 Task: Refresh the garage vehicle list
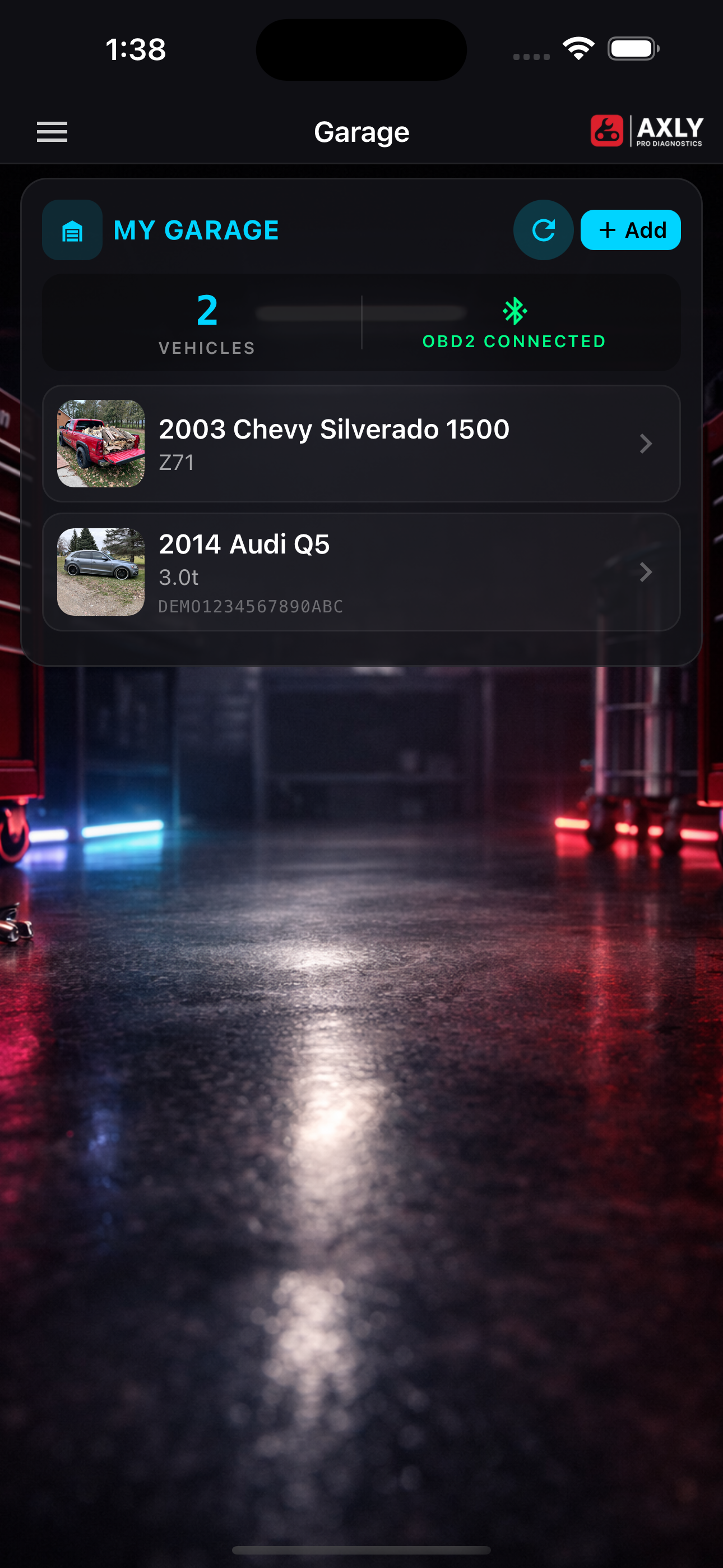click(543, 230)
